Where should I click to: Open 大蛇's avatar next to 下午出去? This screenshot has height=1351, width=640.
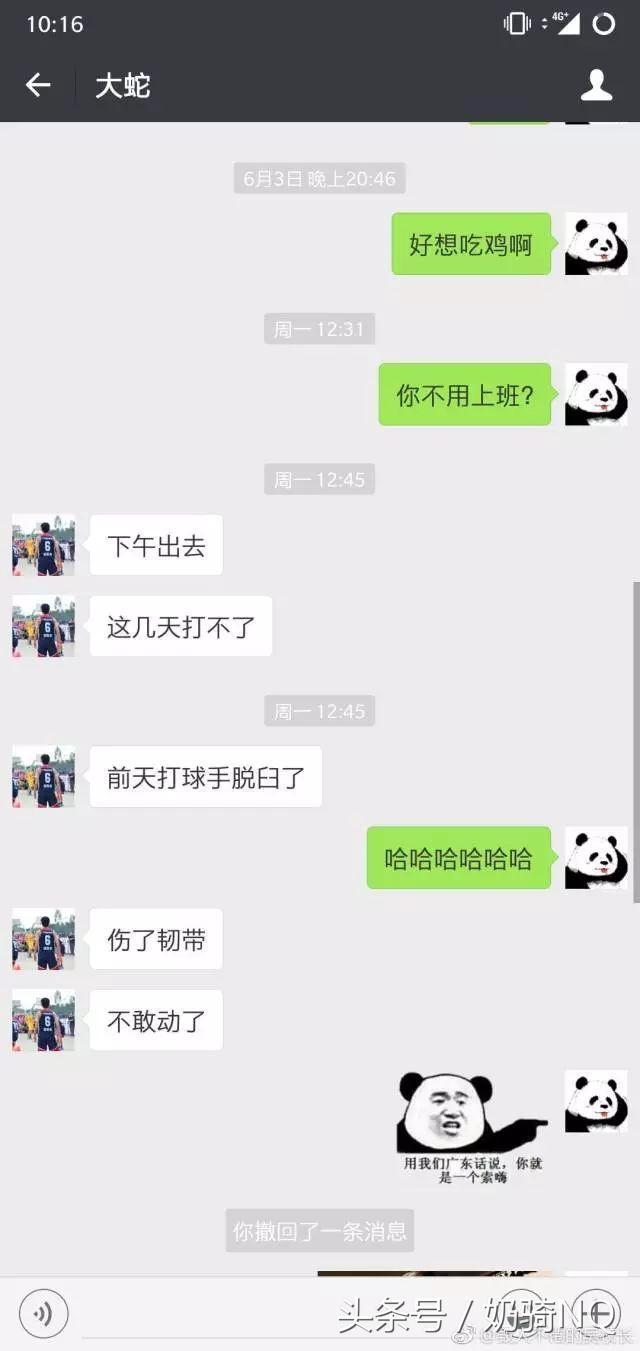click(43, 545)
